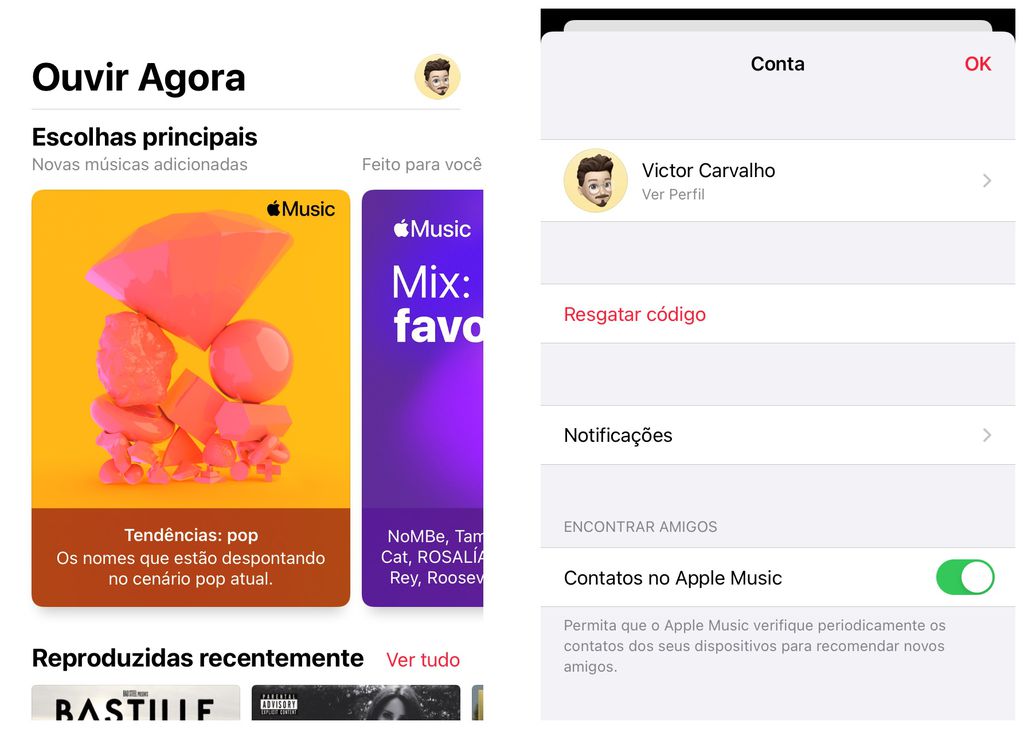Open the profile avatar beside Ouvir Agora

[437, 77]
